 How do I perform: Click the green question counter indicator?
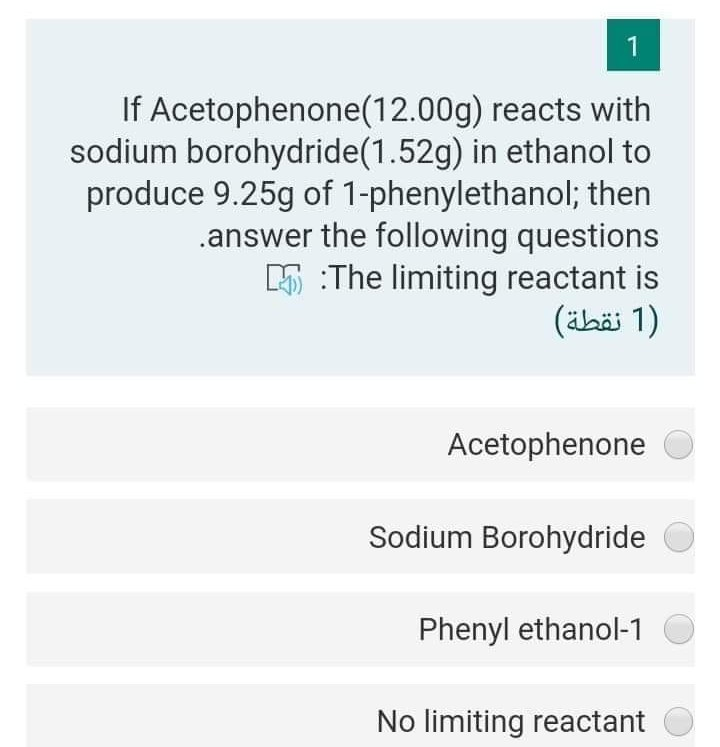point(634,47)
